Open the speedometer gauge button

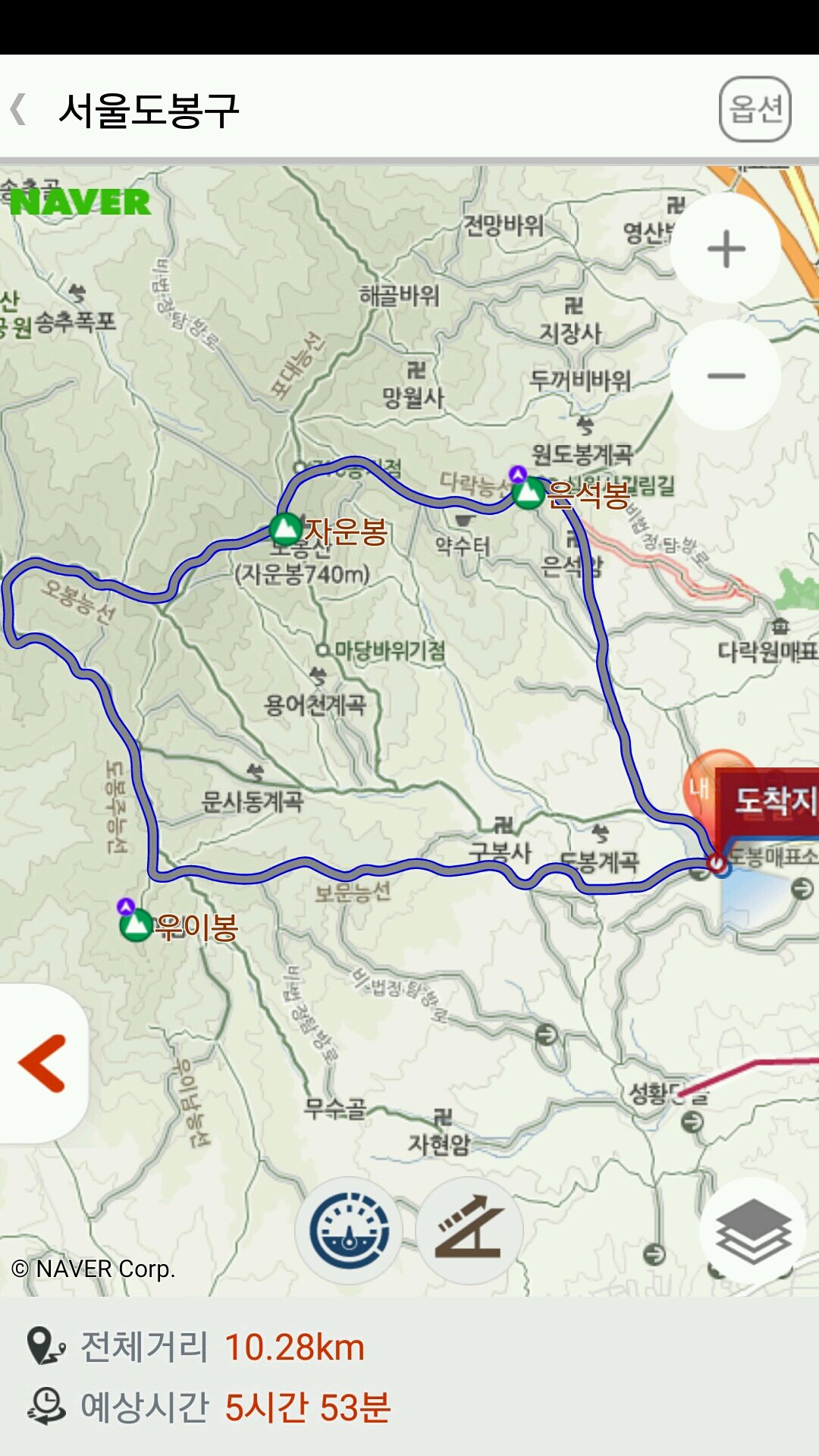[x=349, y=1230]
